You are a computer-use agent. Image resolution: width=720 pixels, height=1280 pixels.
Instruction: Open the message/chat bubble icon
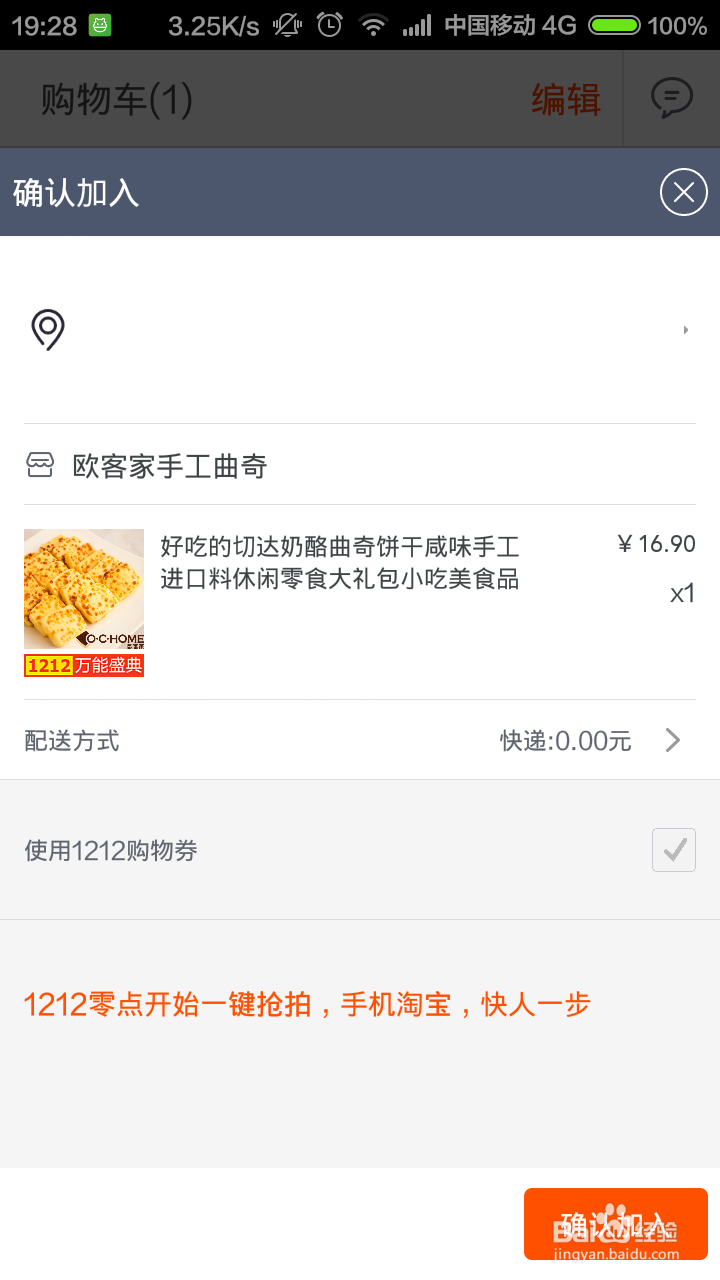(672, 98)
